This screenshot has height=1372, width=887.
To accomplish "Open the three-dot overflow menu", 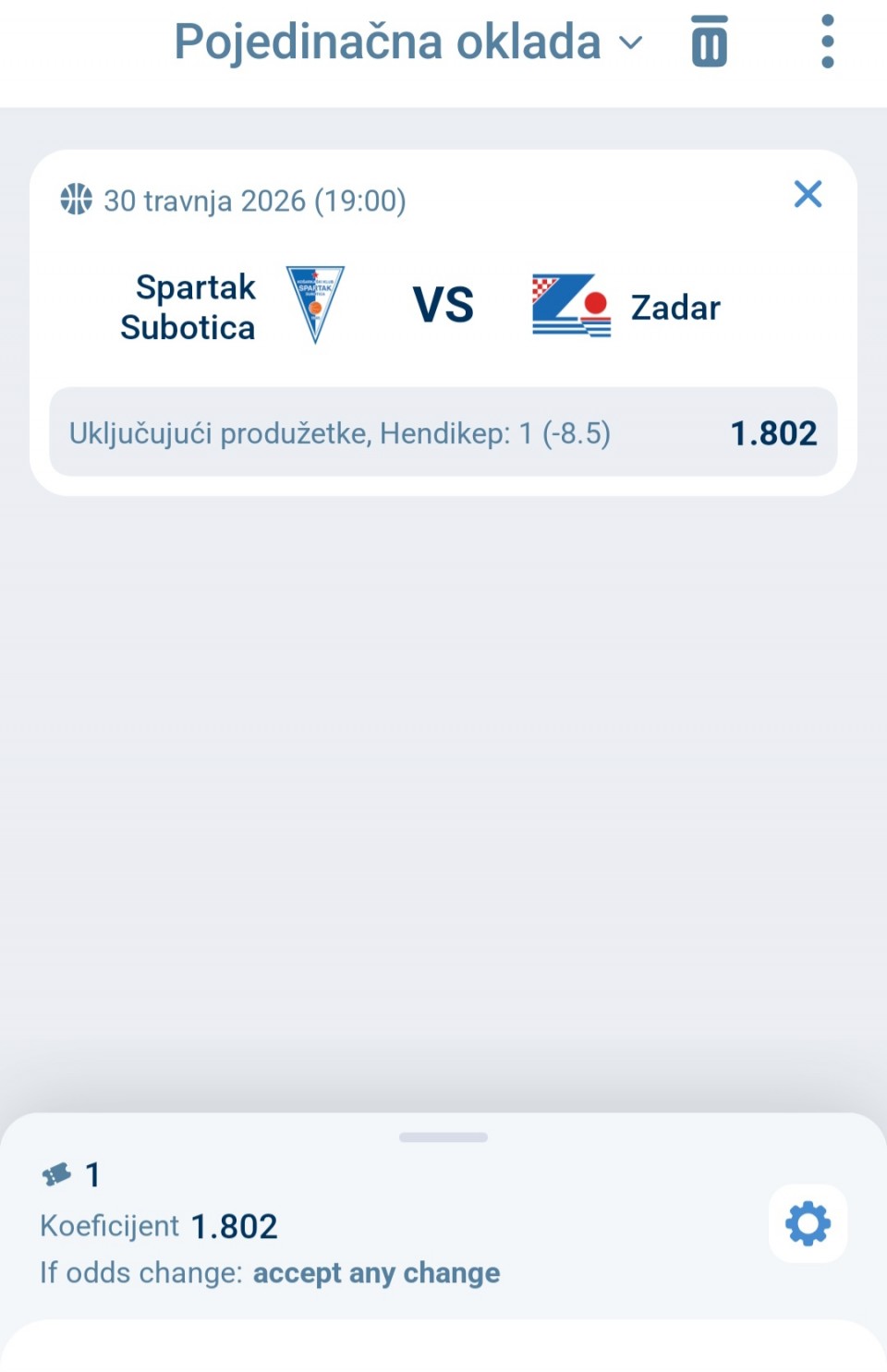I will click(x=827, y=42).
